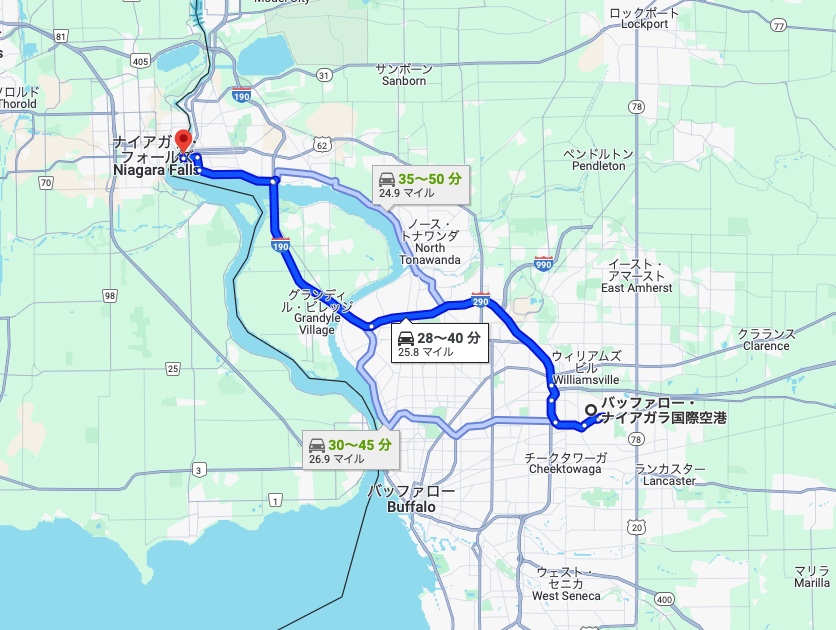This screenshot has width=836, height=630.
Task: Select the alternate 30〜45 分 route label
Action: 350,450
